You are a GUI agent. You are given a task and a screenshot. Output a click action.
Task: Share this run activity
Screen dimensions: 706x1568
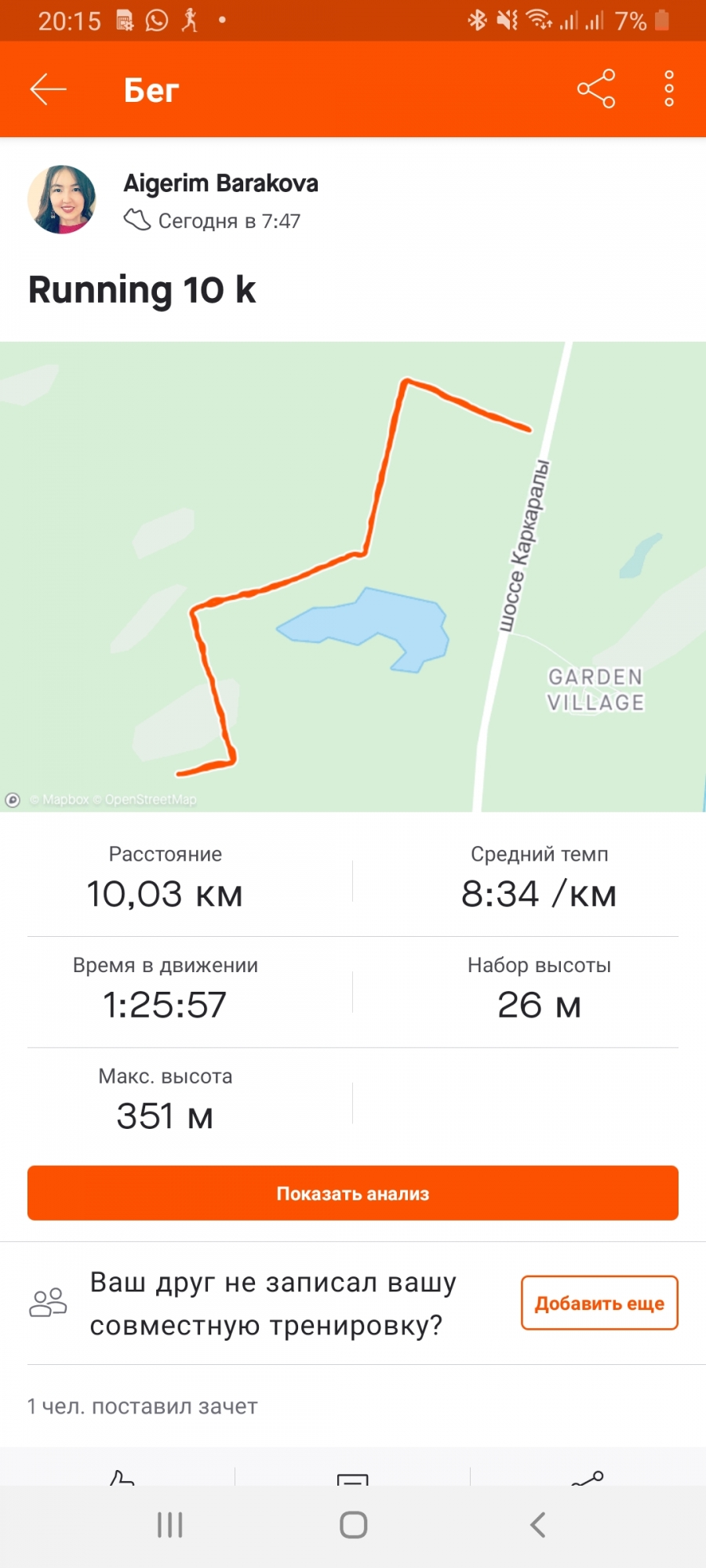click(596, 89)
